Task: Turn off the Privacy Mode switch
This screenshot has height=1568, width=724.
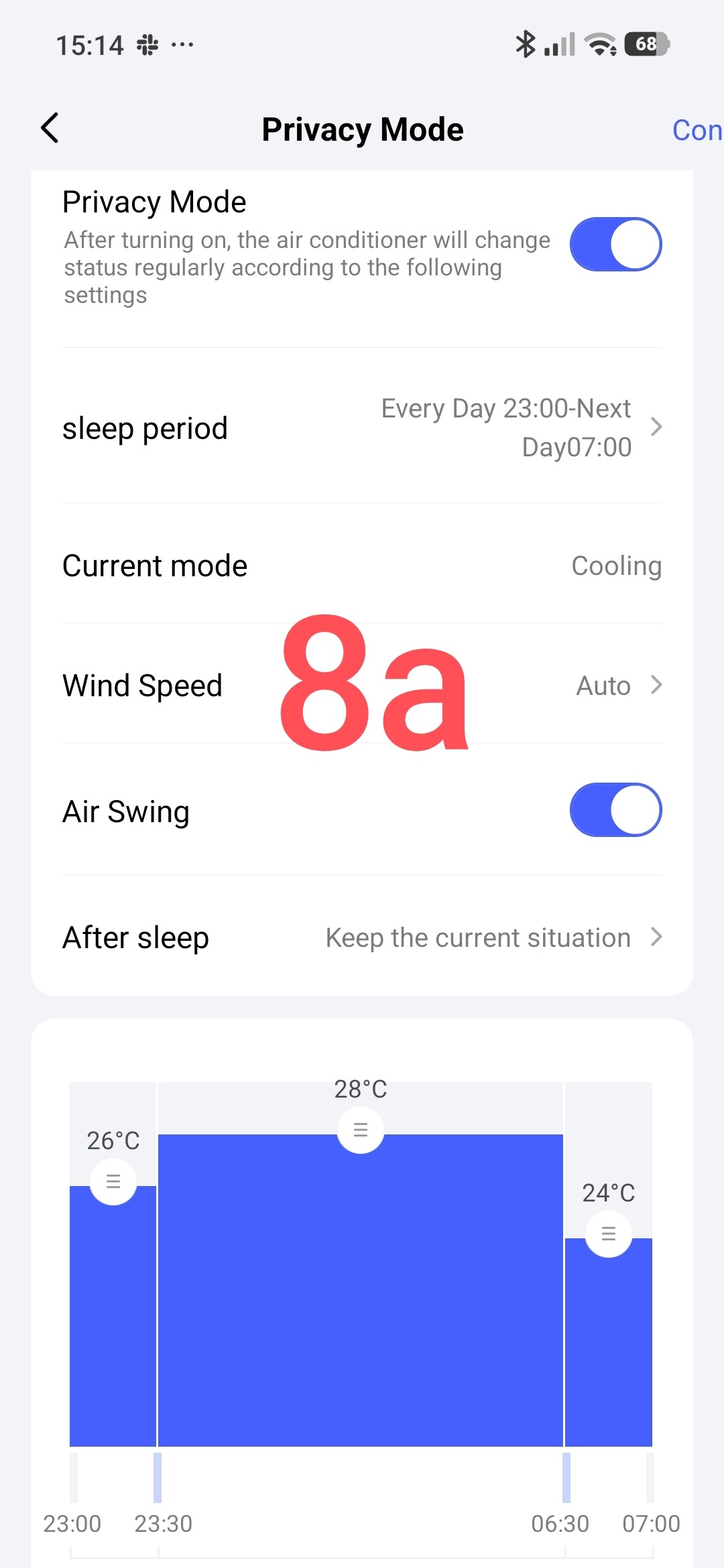Action: point(615,244)
